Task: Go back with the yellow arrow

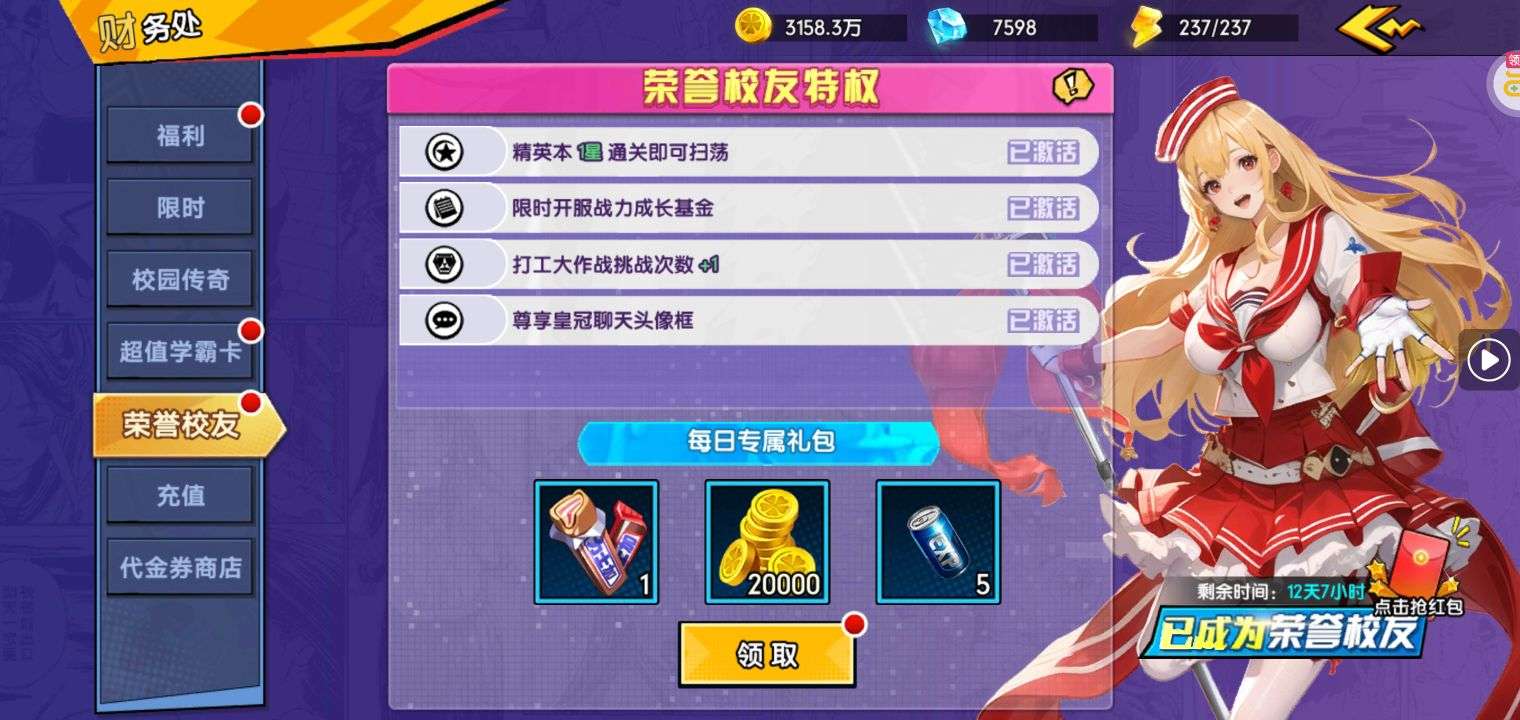Action: pos(1380,28)
